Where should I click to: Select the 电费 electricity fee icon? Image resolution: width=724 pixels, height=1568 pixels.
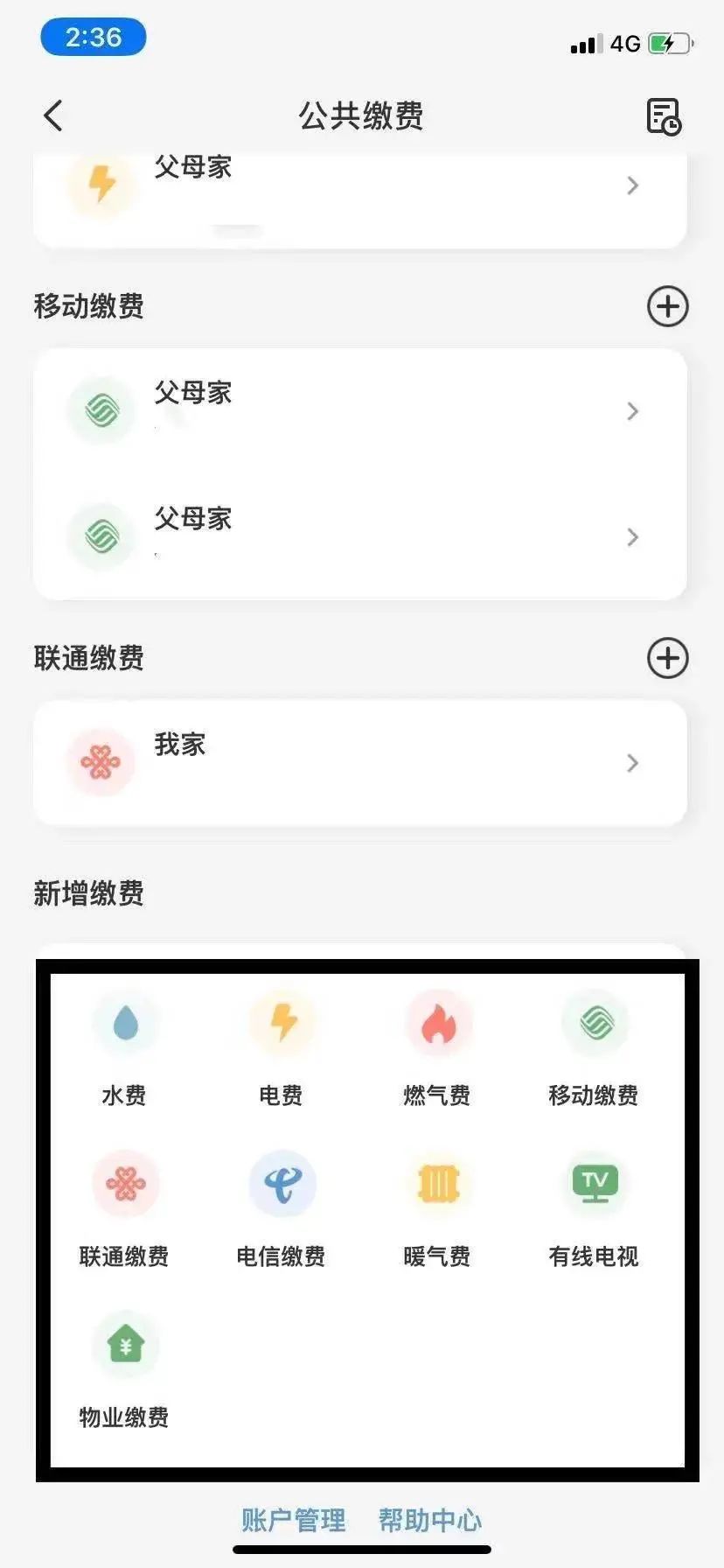(x=282, y=1022)
